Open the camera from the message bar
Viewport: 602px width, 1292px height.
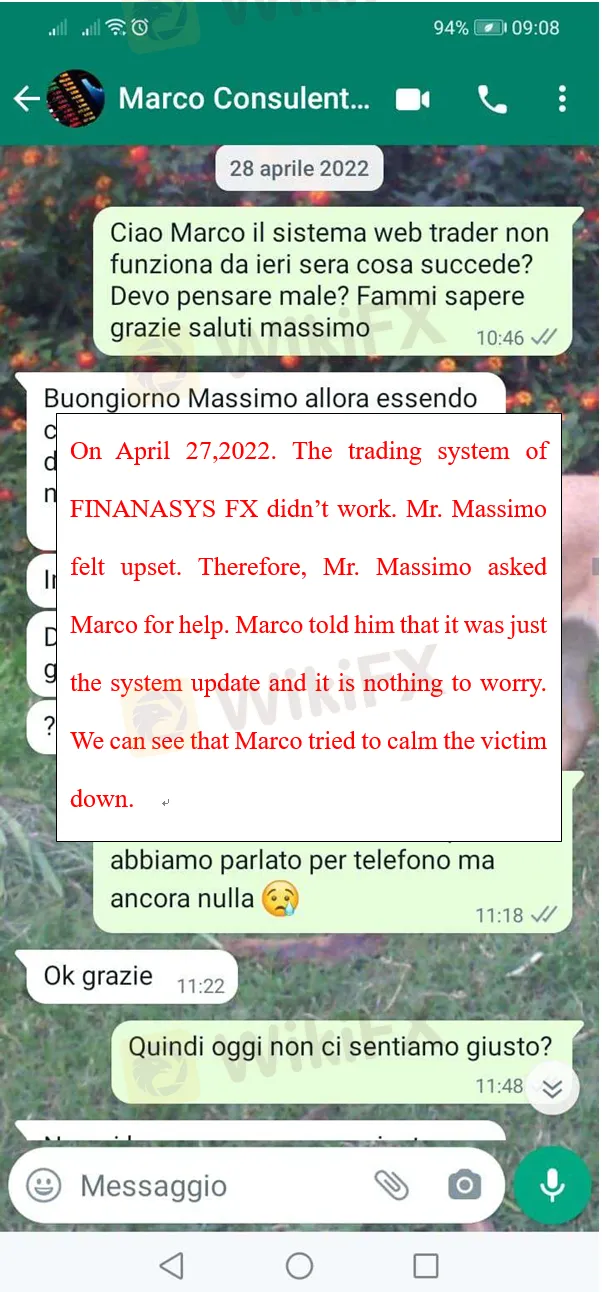[463, 1186]
